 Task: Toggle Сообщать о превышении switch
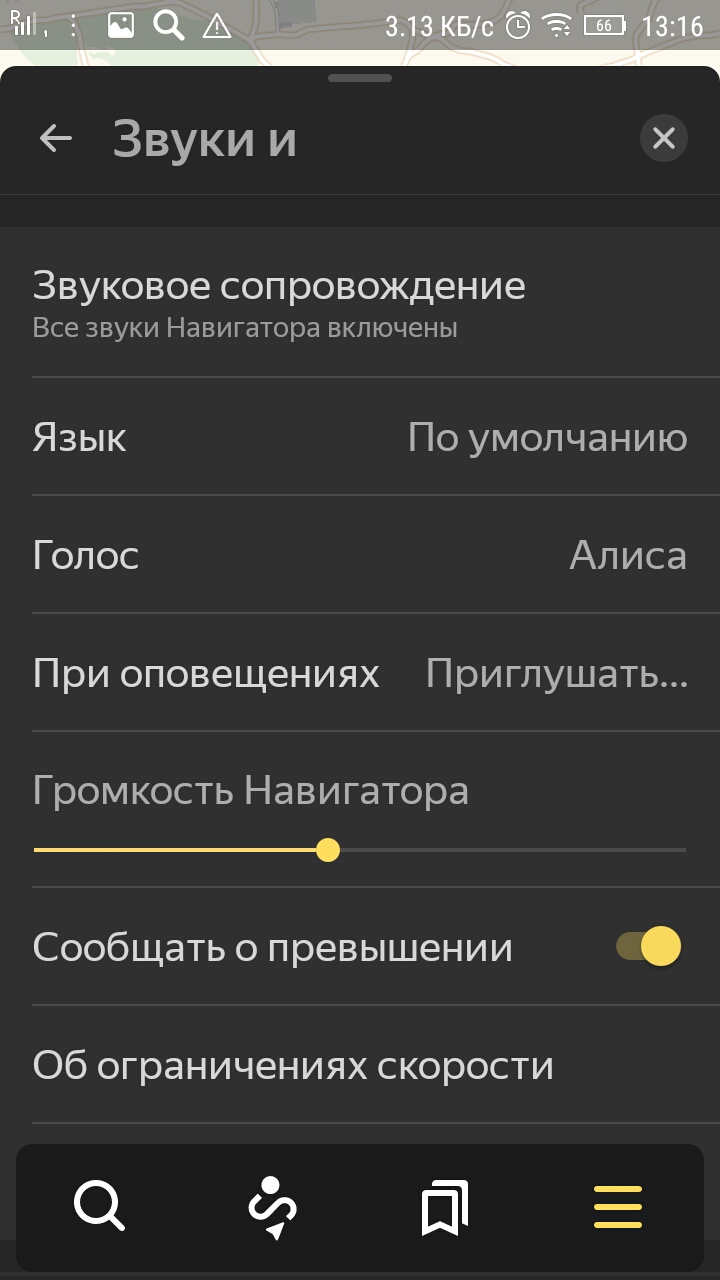(648, 946)
